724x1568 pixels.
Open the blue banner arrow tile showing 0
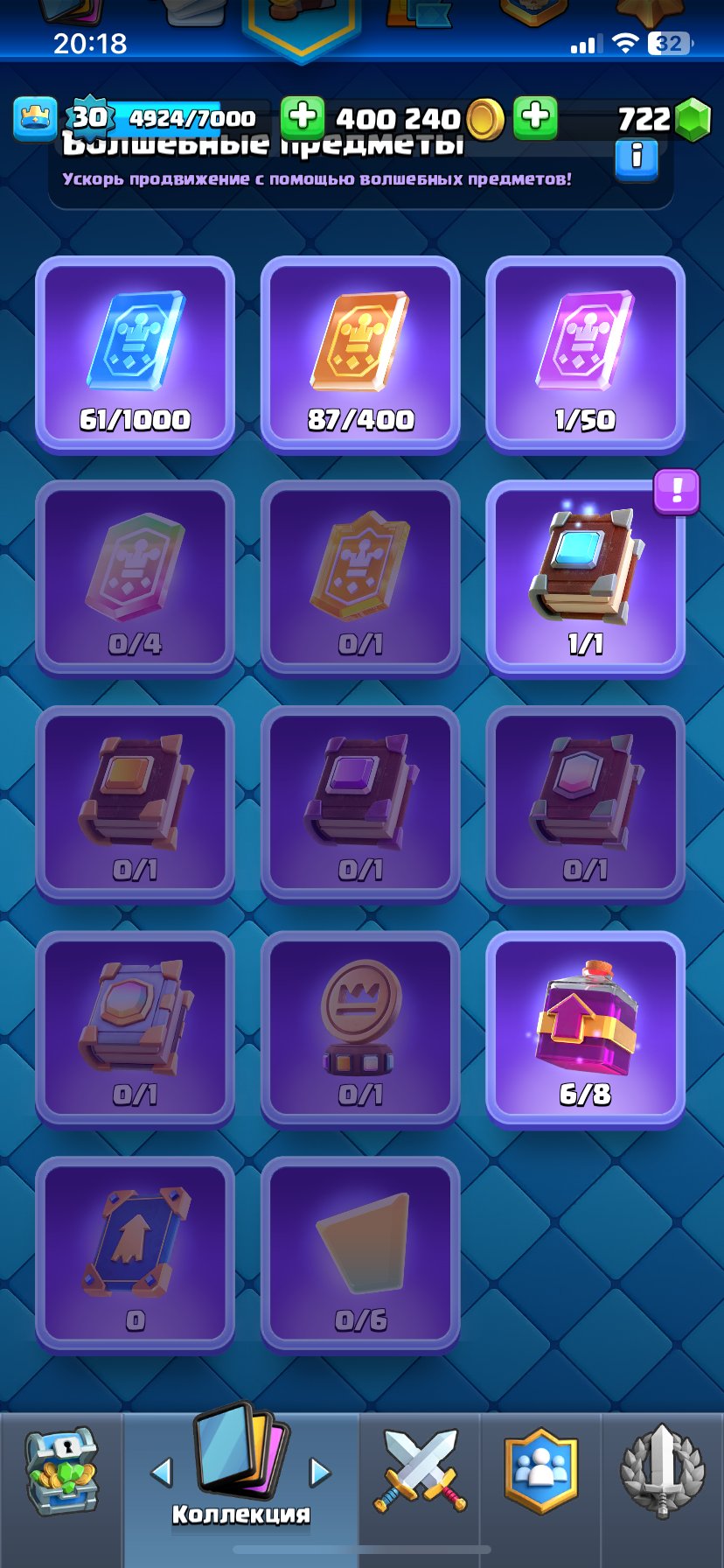pos(135,1254)
